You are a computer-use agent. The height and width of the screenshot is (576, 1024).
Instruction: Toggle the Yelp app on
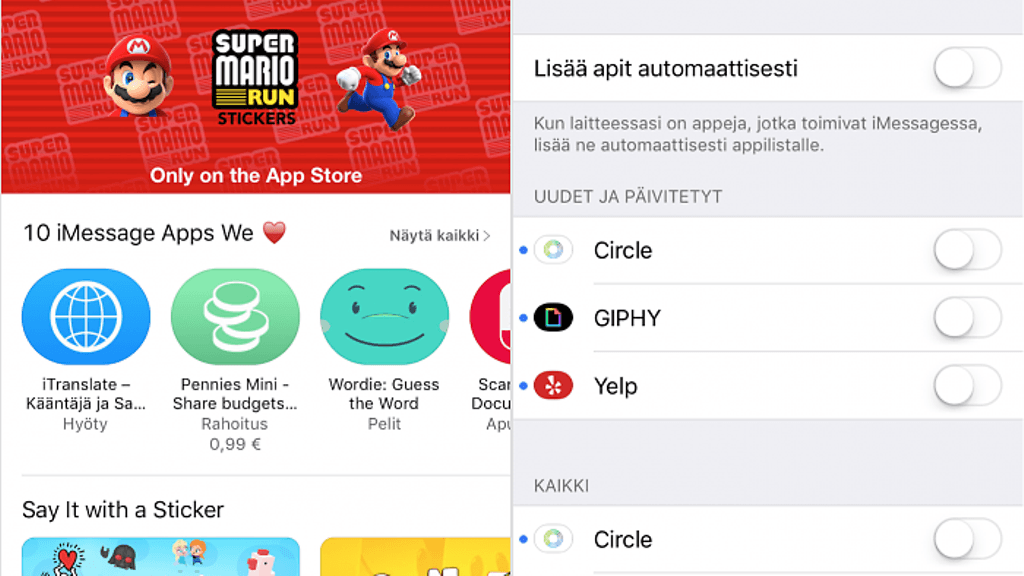[966, 386]
